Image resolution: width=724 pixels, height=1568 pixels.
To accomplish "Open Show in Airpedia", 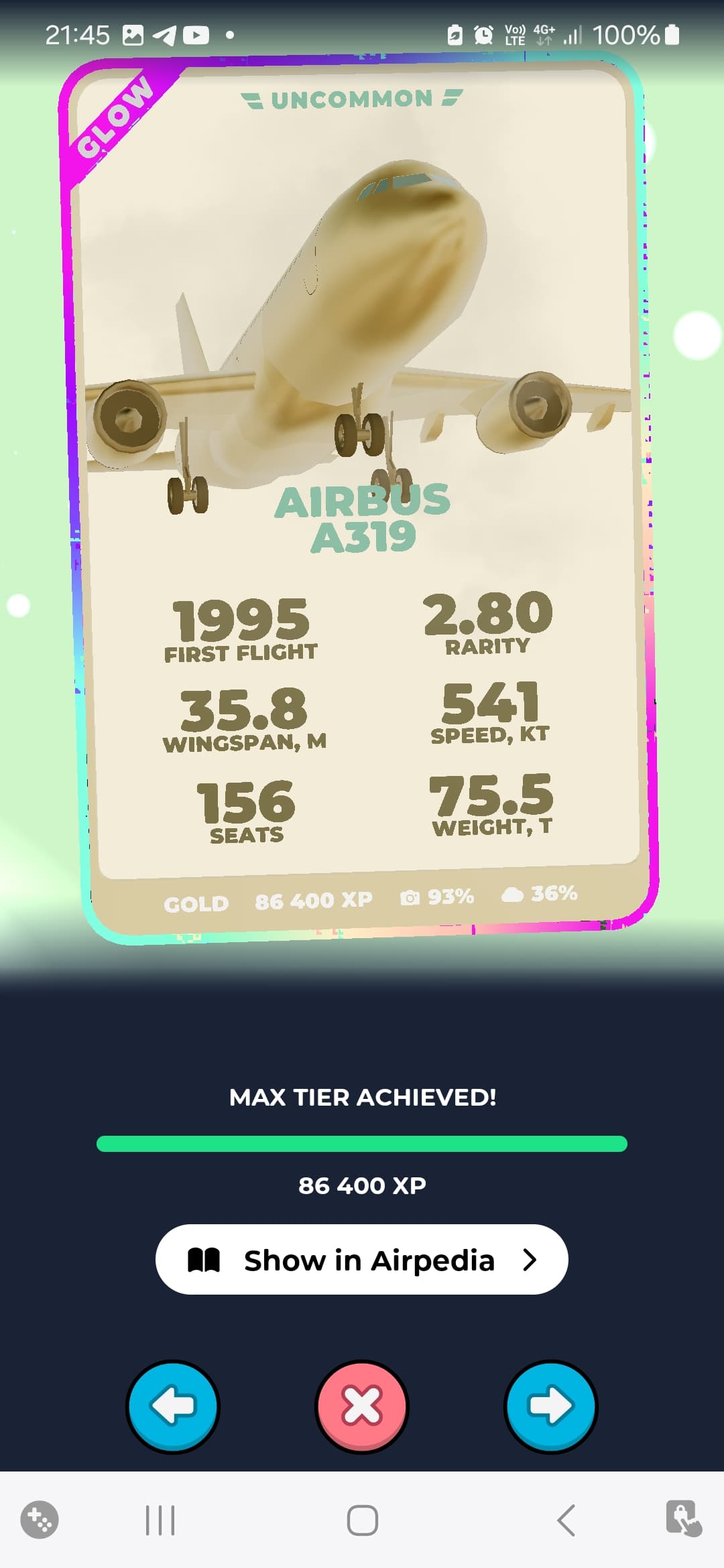I will pyautogui.click(x=362, y=1260).
